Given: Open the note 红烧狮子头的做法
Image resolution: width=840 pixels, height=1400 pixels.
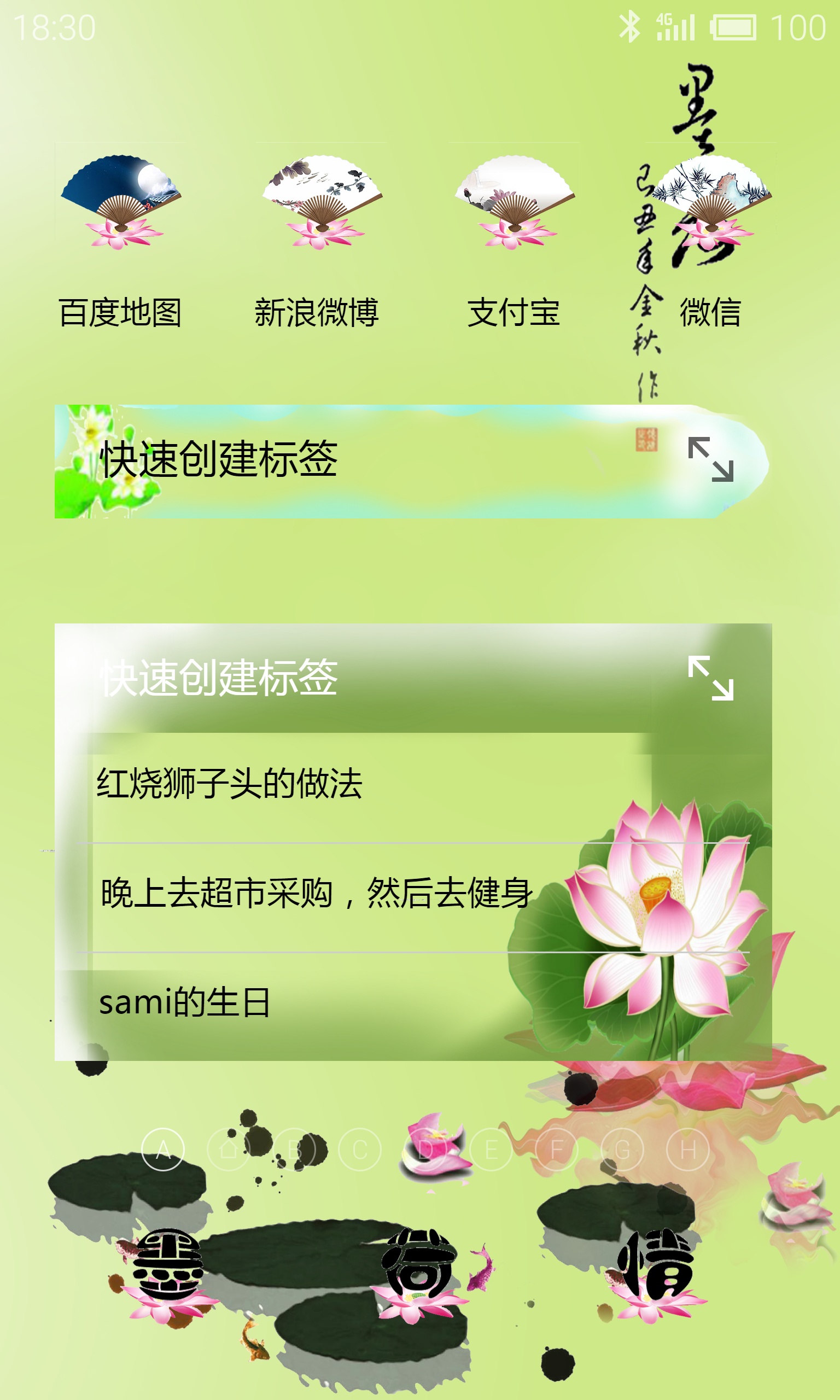Looking at the screenshot, I should [362, 785].
